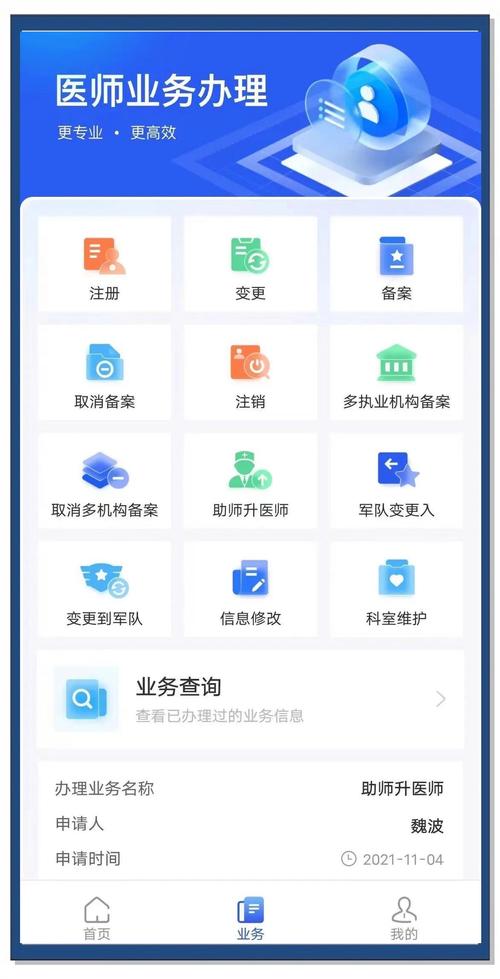500x979 pixels.
Task: Open the 备案 filing tile
Action: (396, 264)
